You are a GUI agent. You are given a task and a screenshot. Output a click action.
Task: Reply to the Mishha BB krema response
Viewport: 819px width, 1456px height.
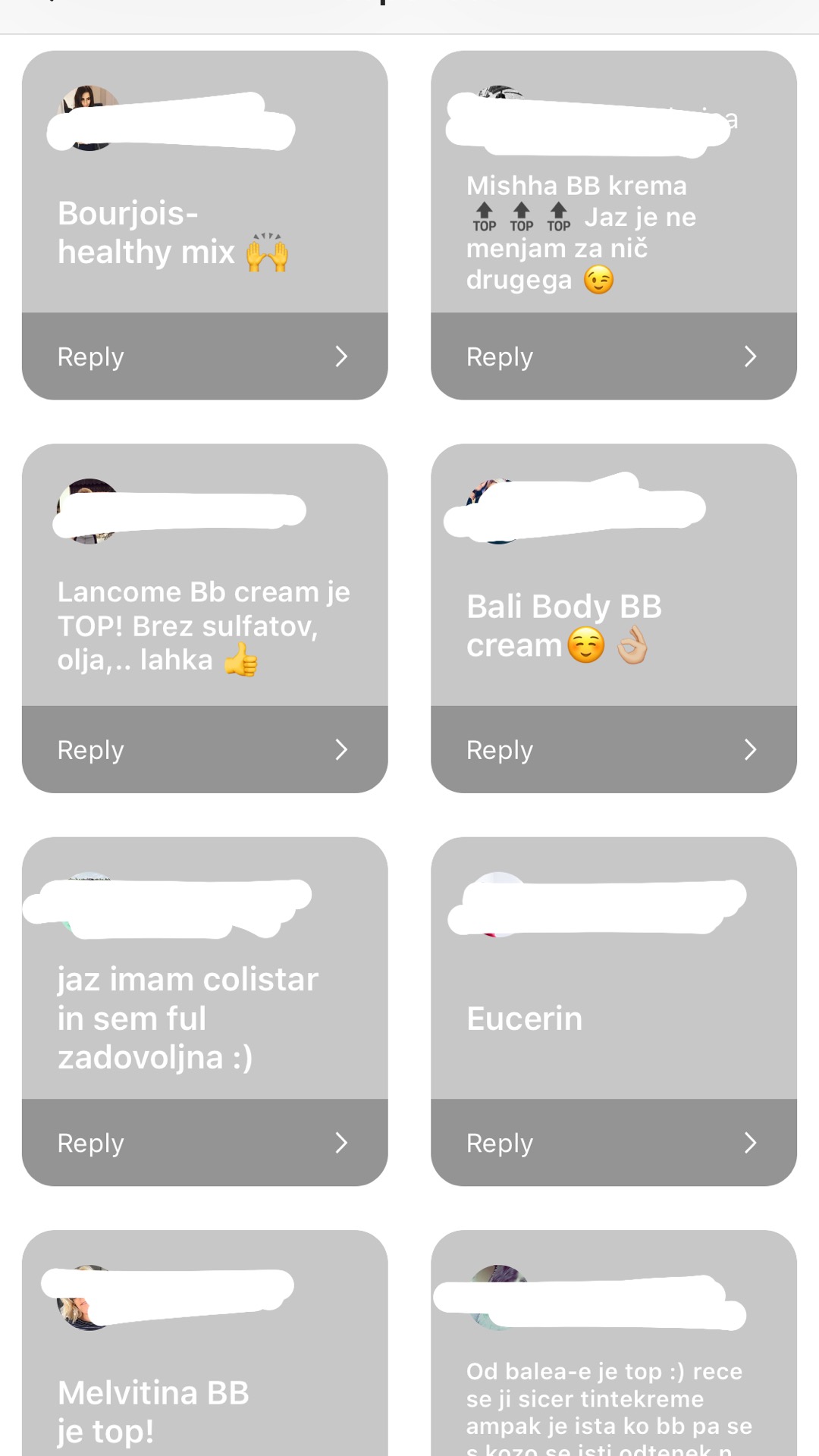tap(613, 356)
